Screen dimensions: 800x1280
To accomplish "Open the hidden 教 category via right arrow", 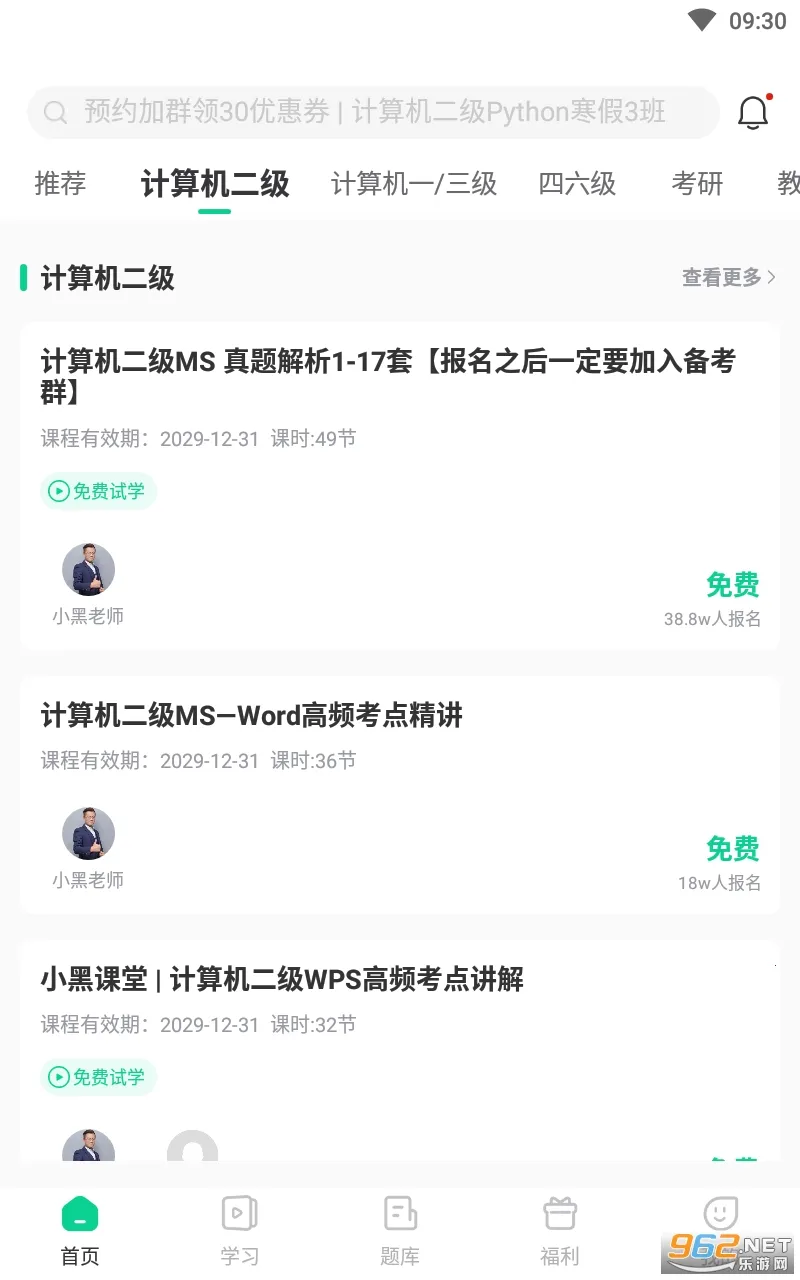I will 788,184.
